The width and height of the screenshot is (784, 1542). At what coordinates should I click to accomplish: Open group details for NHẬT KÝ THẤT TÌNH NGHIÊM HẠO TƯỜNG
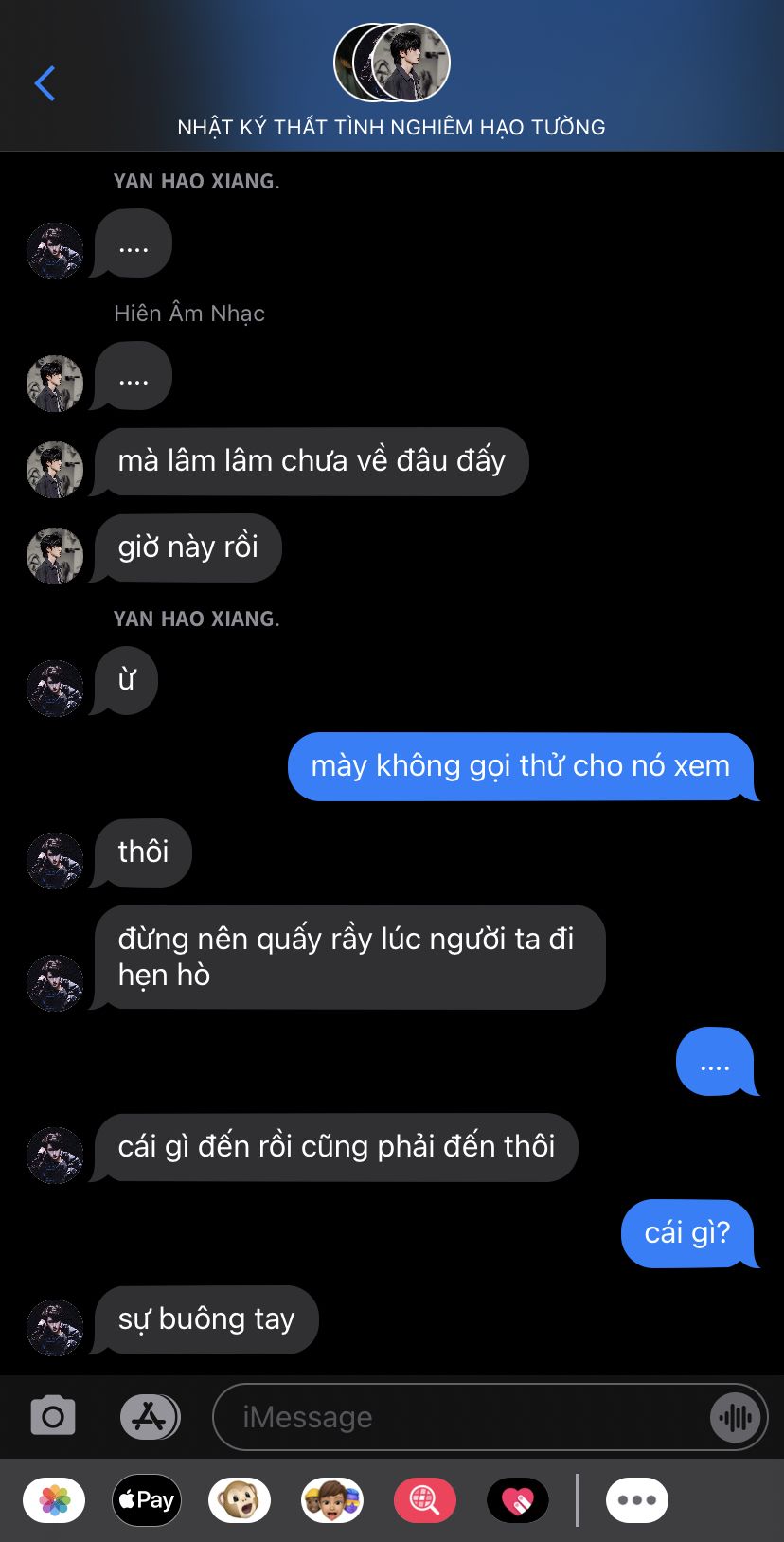(391, 81)
